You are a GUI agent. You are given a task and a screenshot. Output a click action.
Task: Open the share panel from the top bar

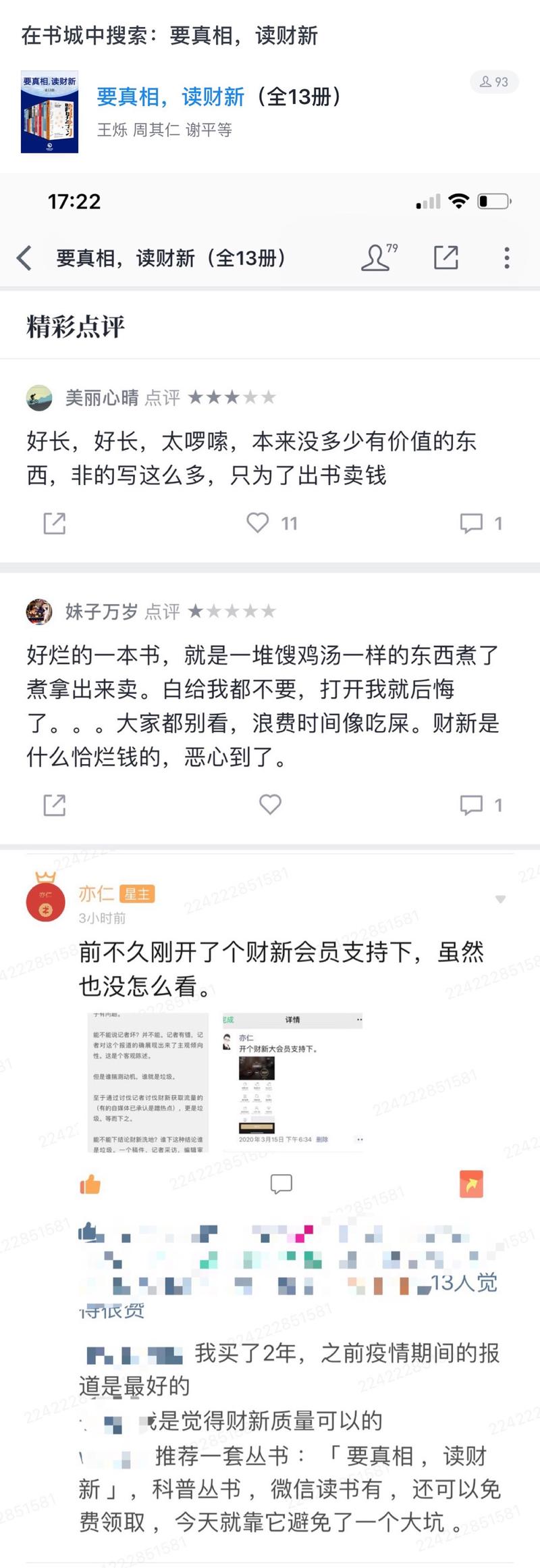click(x=447, y=257)
